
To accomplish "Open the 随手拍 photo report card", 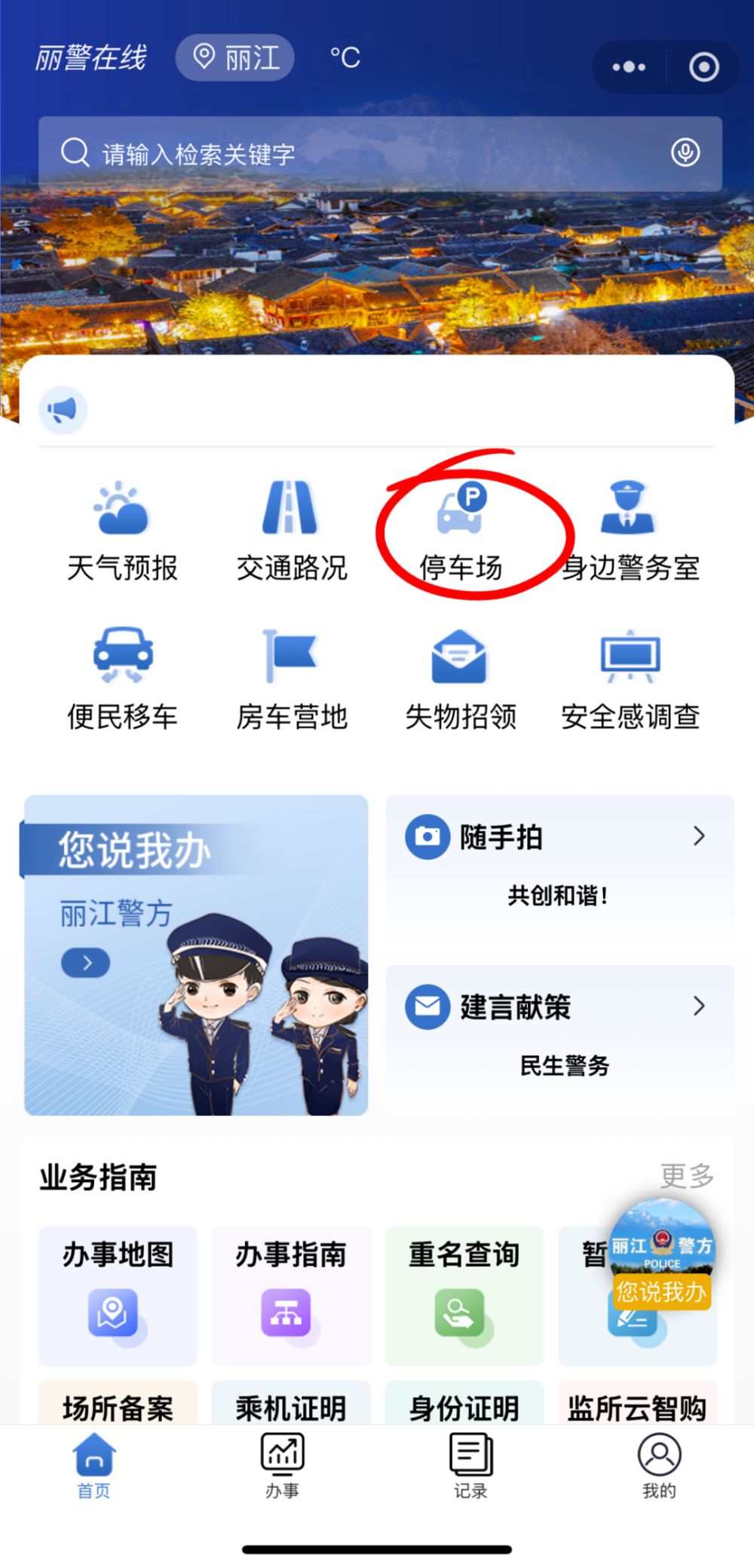I will pos(559,865).
